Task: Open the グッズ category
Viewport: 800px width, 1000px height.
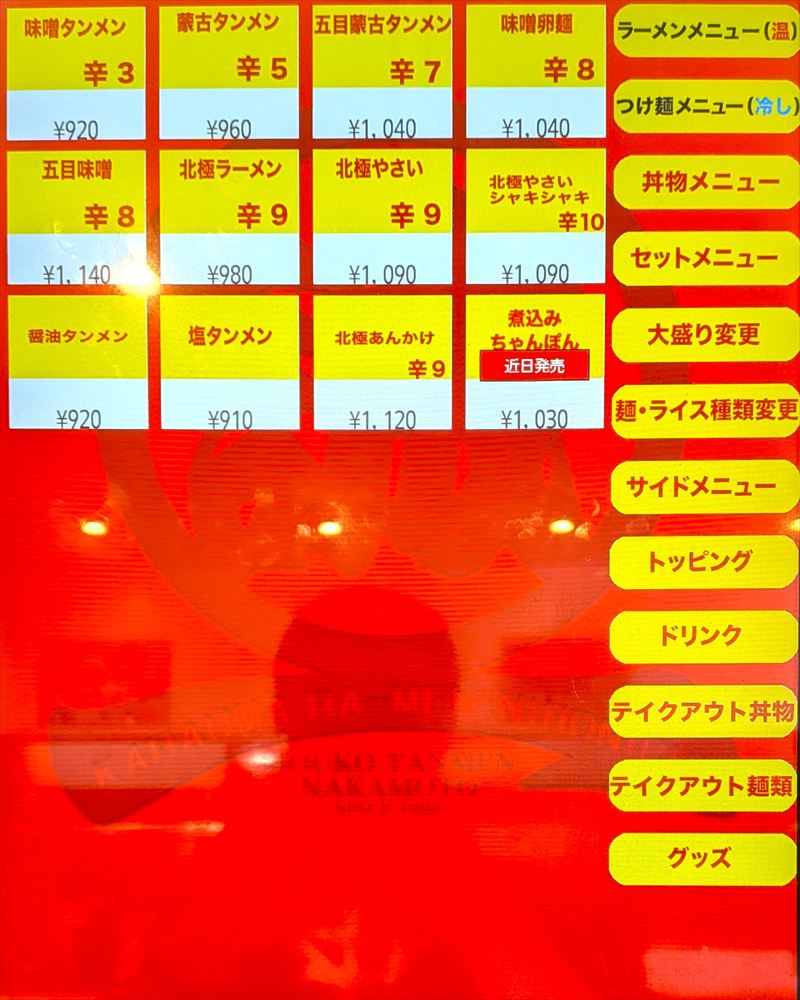Action: pos(705,859)
